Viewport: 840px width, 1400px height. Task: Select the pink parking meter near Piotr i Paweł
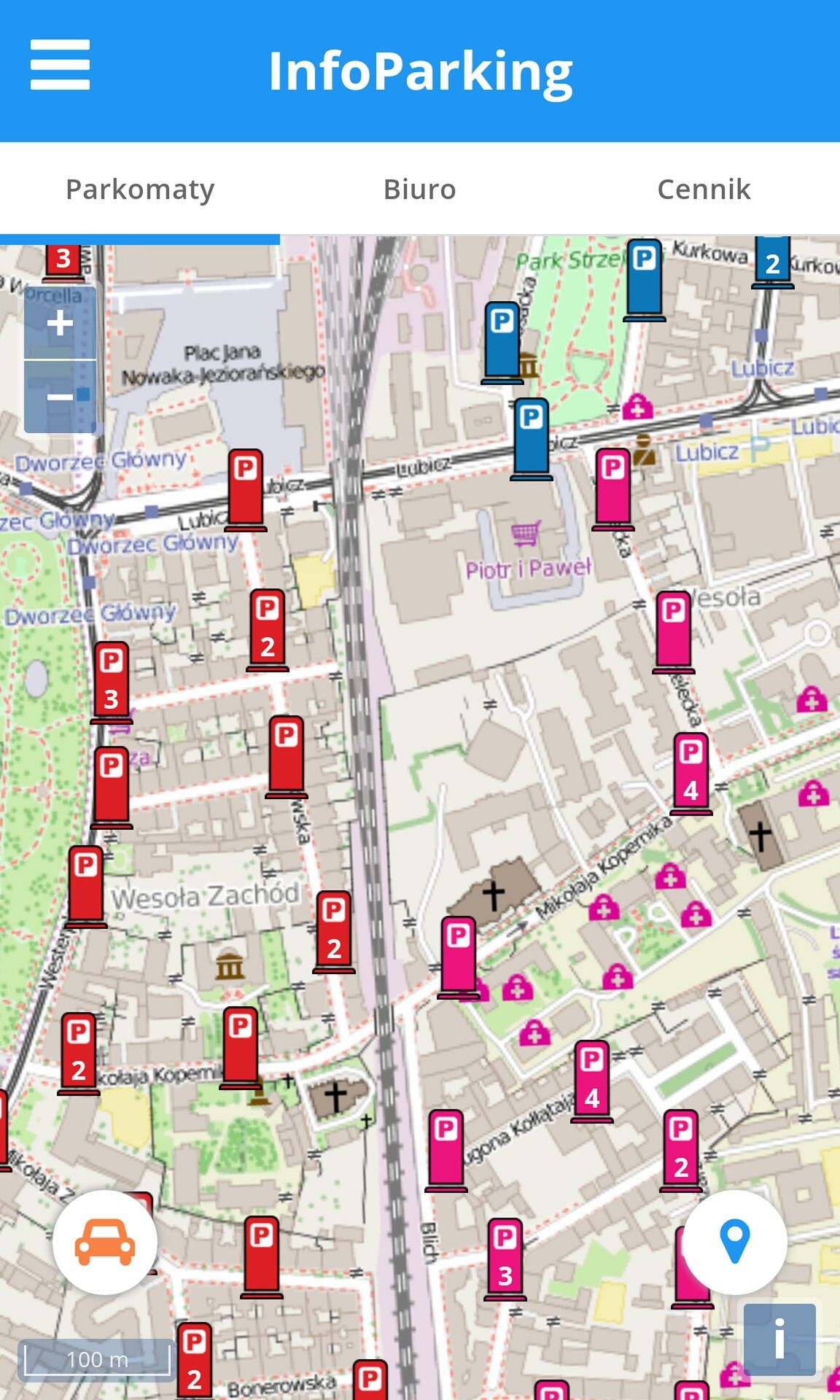[x=613, y=489]
